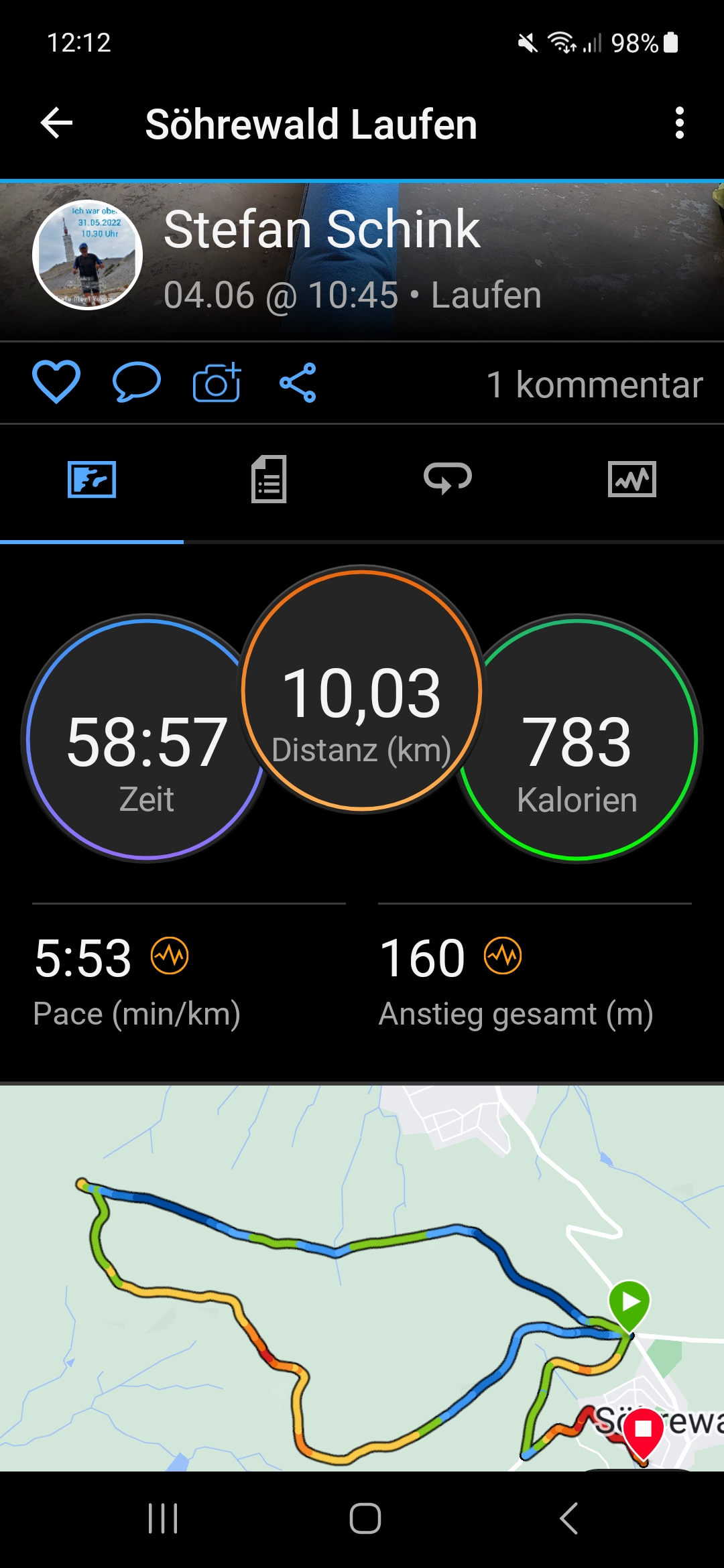Share this running activity

coord(298,383)
